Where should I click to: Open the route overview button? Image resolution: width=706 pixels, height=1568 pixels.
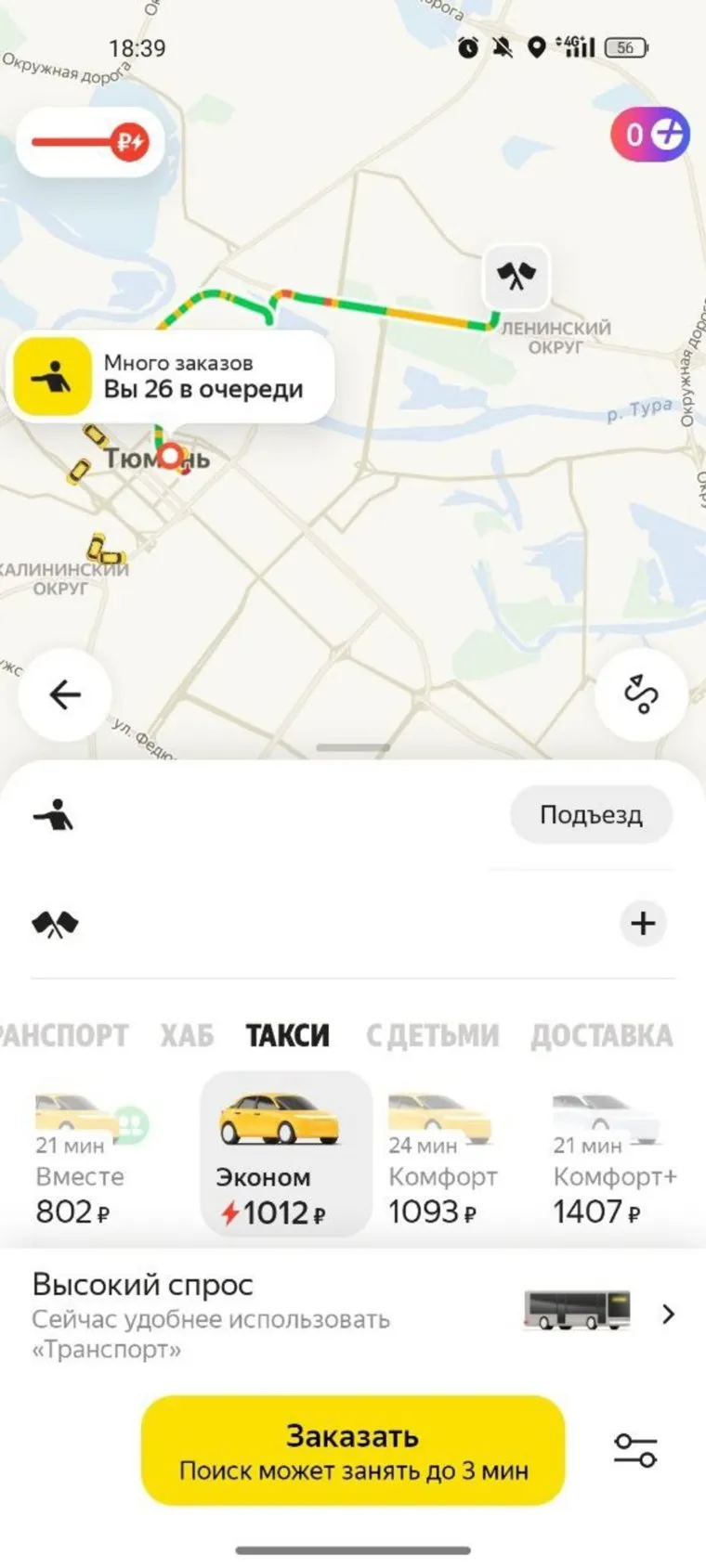(x=641, y=694)
